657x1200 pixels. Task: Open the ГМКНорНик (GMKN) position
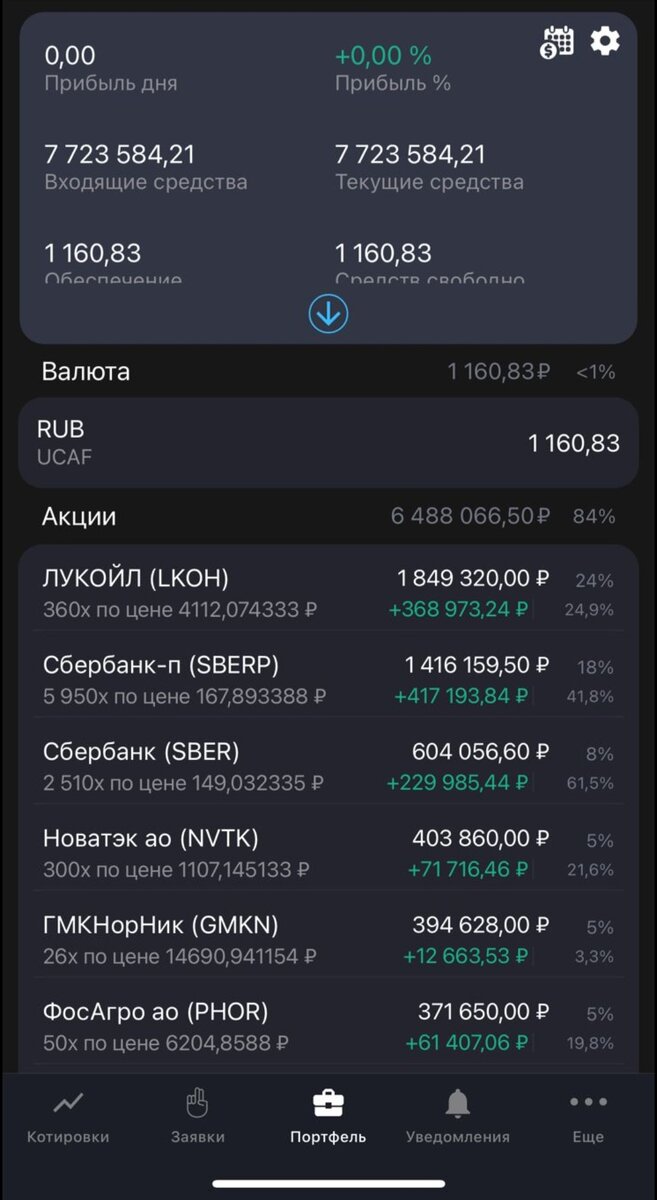tap(328, 941)
